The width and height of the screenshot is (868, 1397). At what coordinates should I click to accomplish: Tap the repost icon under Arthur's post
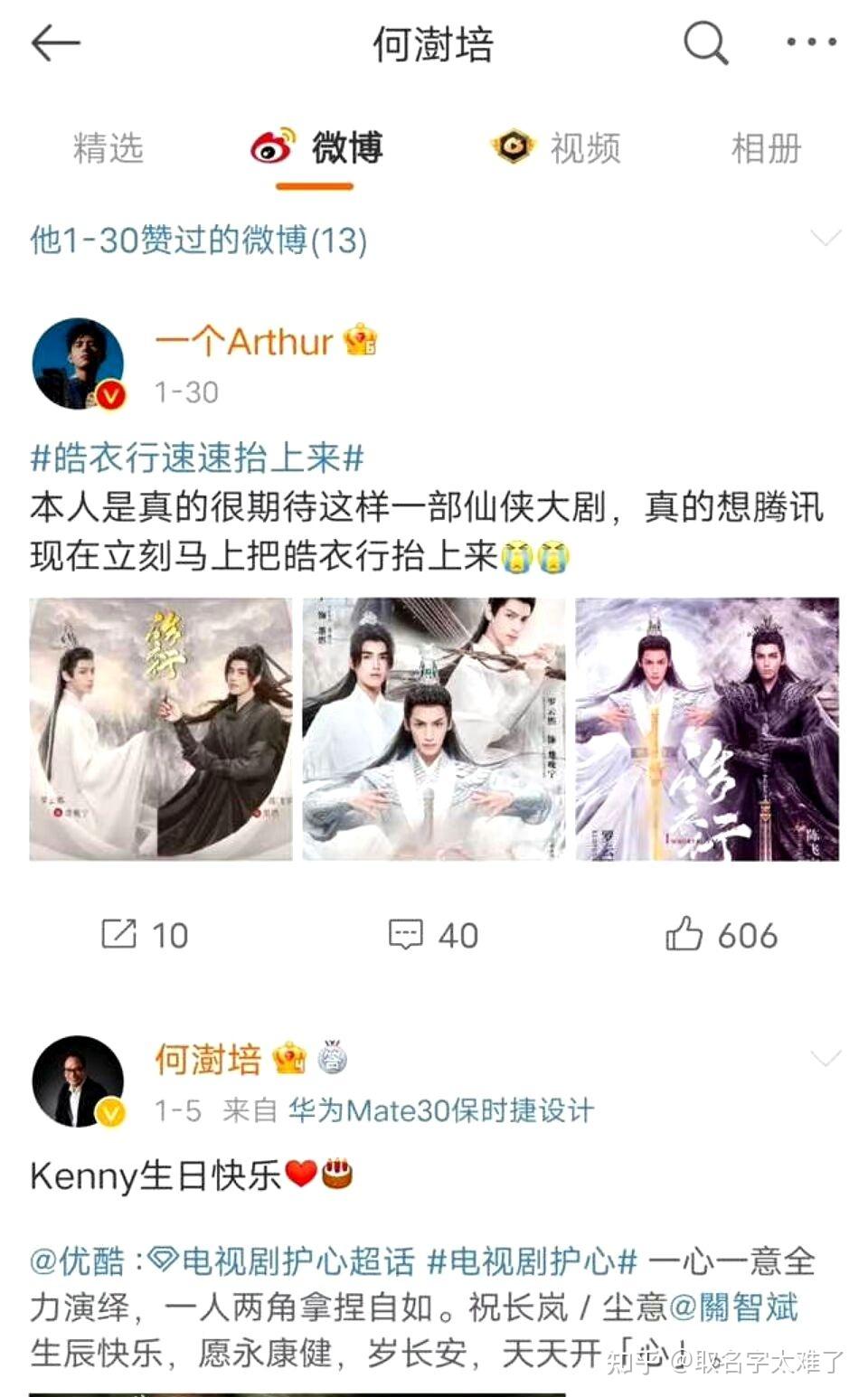122,933
